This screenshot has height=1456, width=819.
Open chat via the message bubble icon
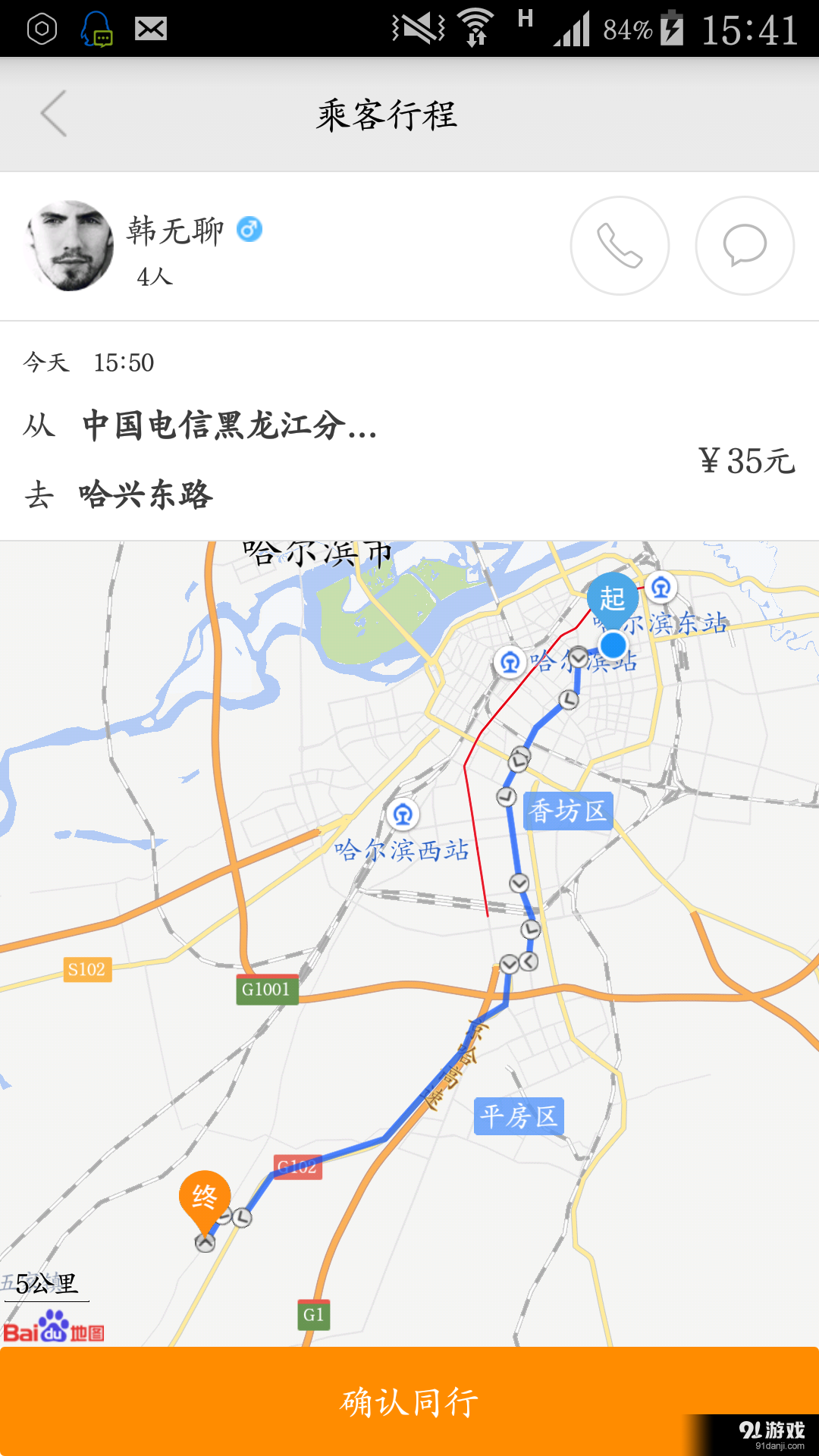click(743, 245)
